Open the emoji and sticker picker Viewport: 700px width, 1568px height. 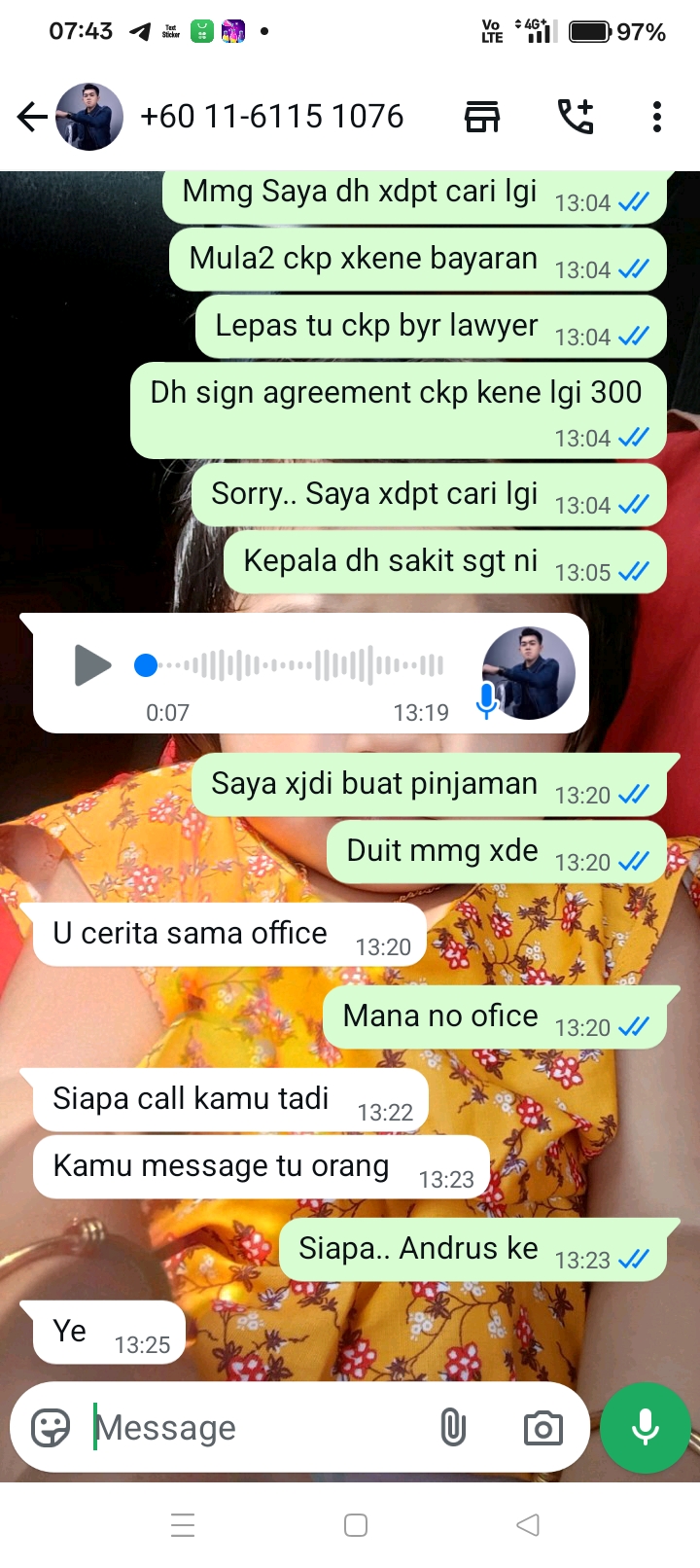(51, 1428)
